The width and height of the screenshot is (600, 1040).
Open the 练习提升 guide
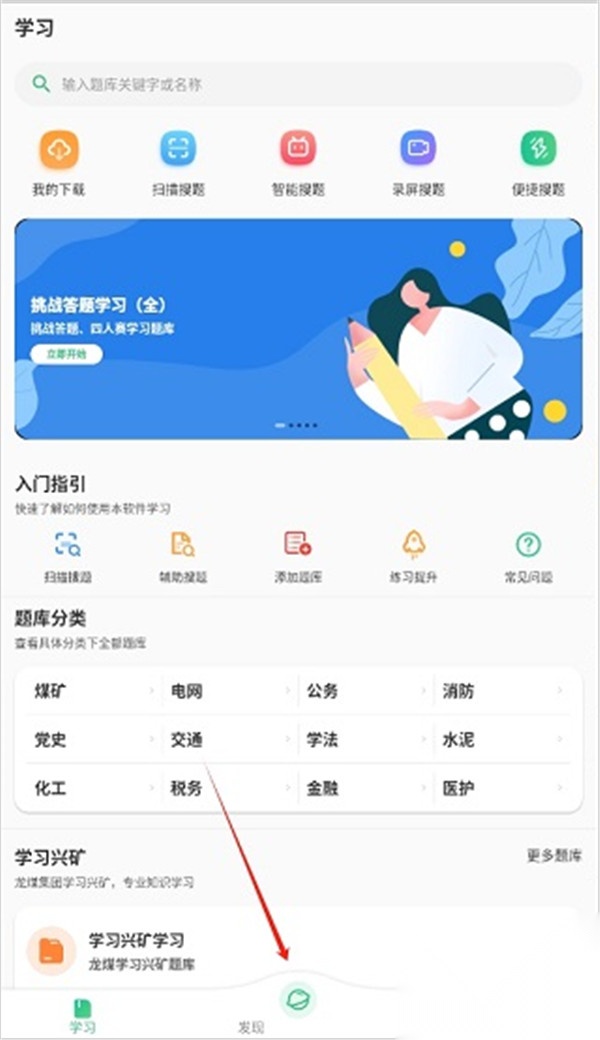pos(414,555)
